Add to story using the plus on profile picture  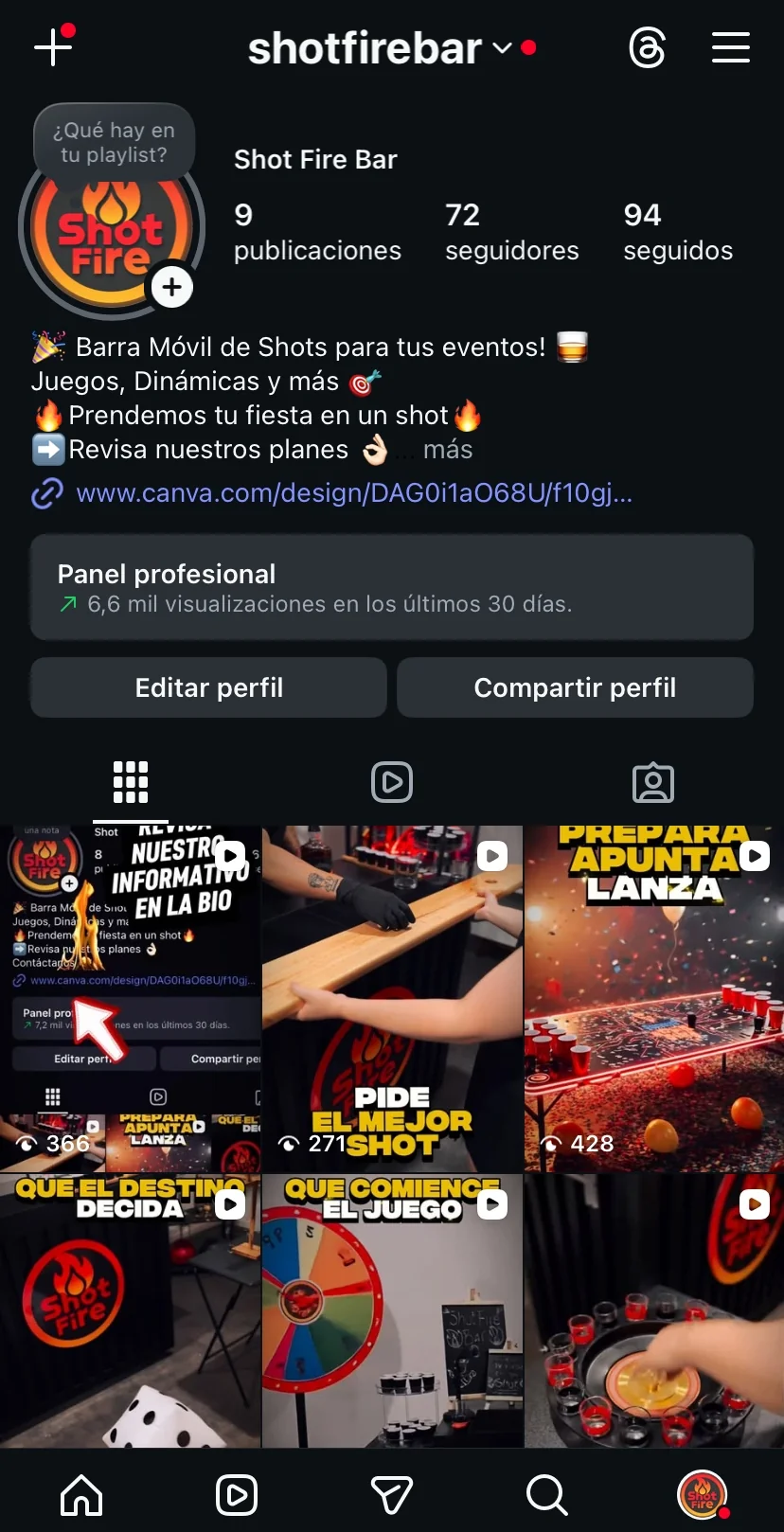(x=172, y=286)
